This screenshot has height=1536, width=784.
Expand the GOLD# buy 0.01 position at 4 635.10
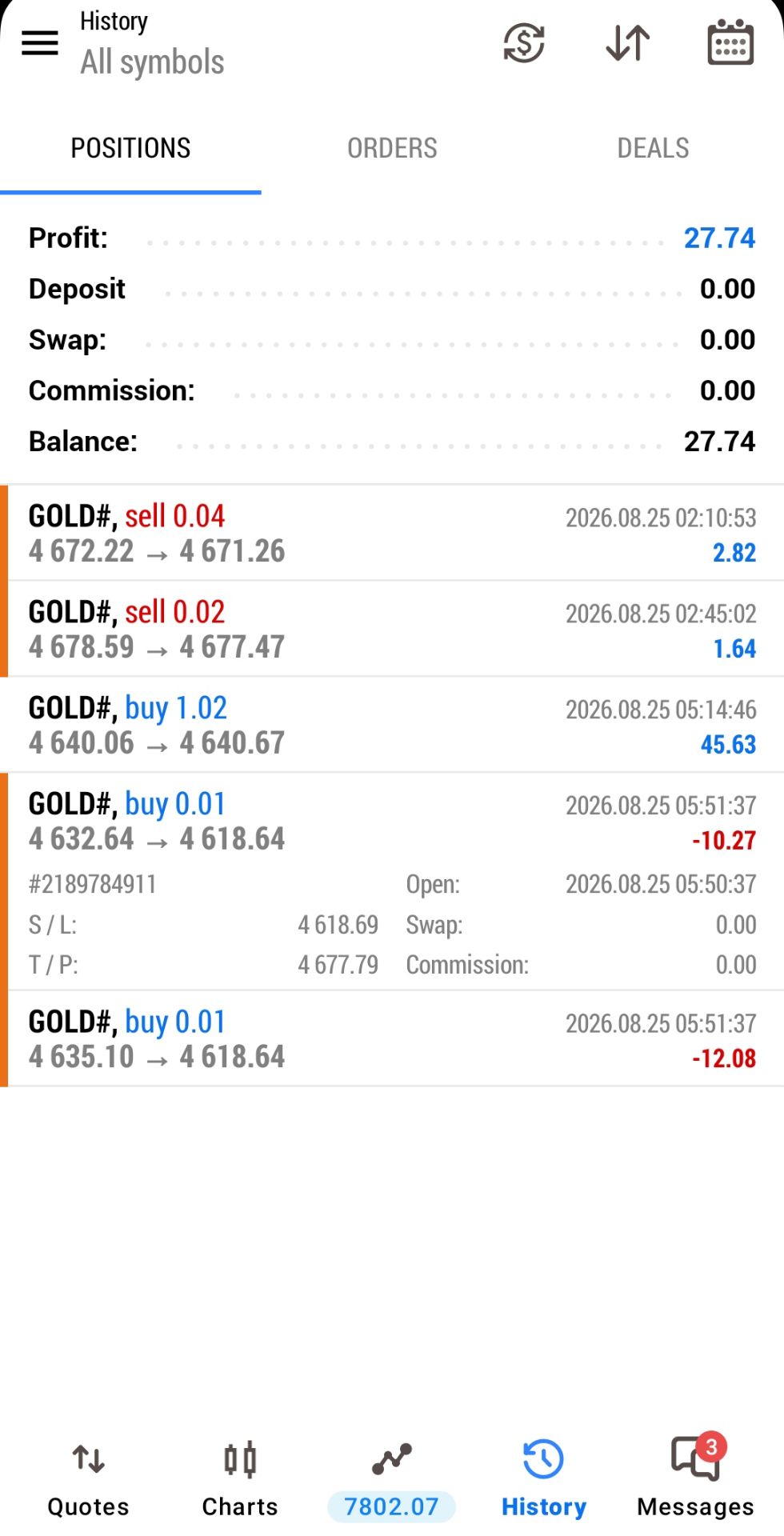point(392,1038)
